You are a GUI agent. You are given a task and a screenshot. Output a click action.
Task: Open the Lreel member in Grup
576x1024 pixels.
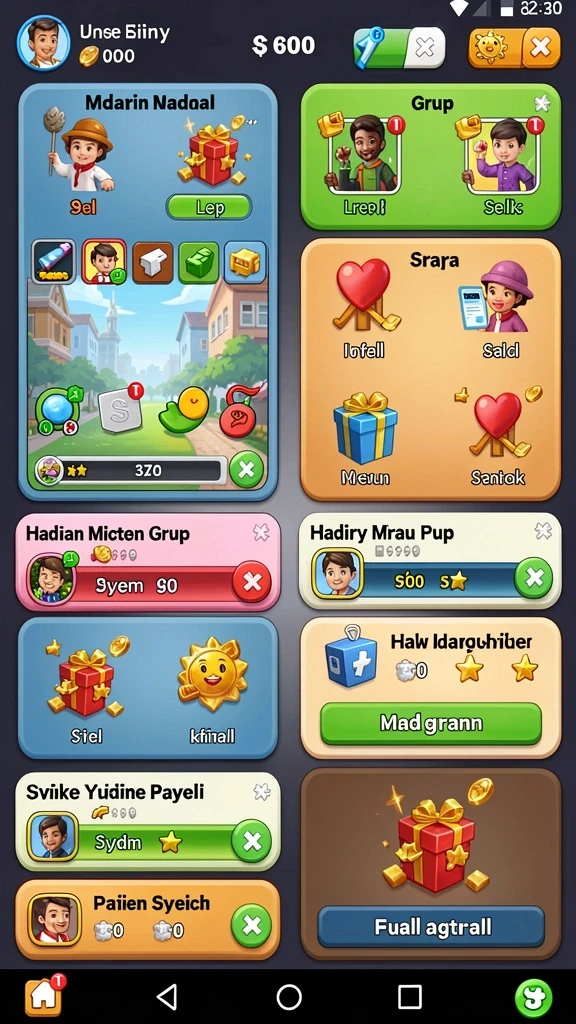364,155
